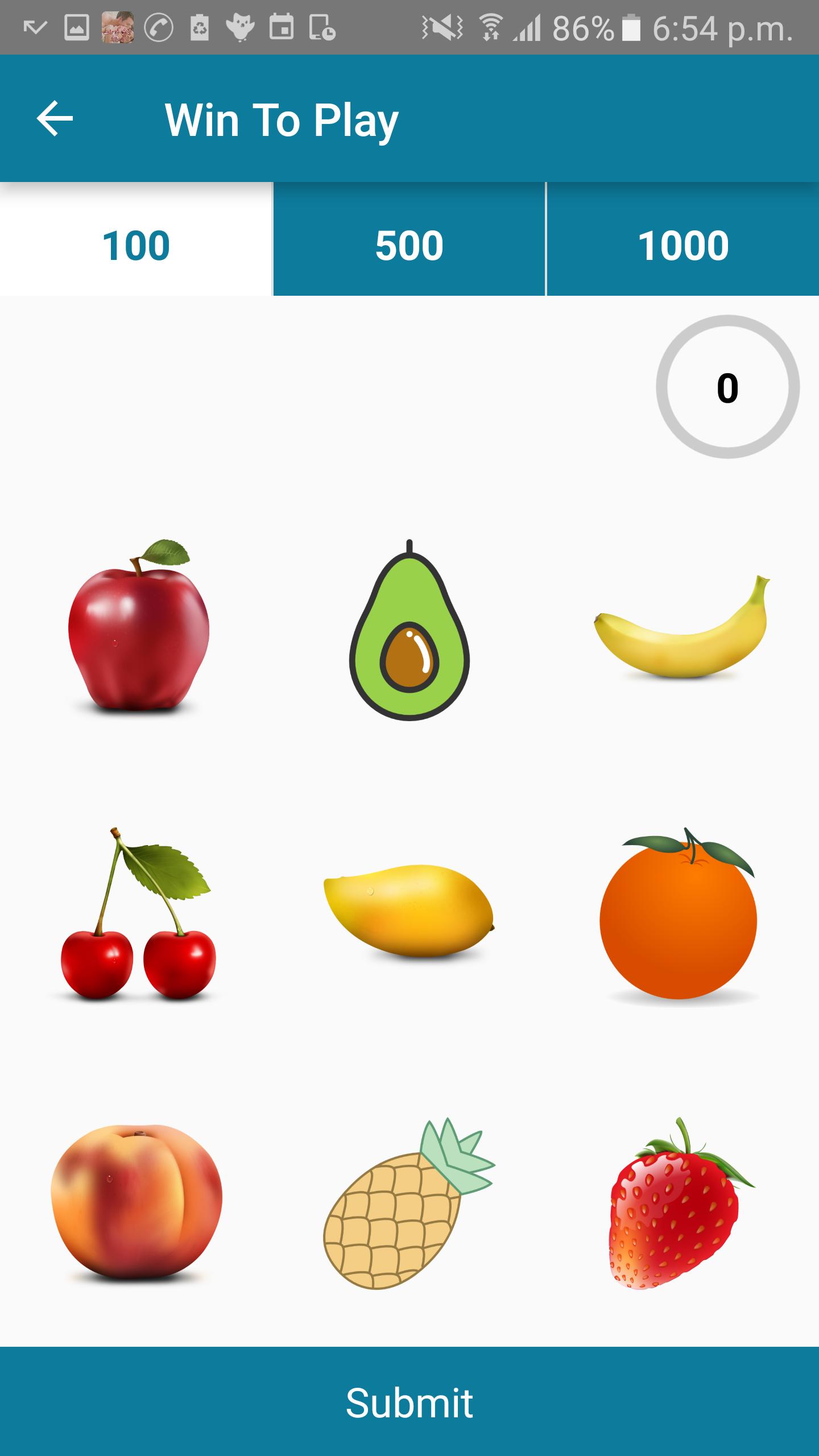The height and width of the screenshot is (1456, 819).
Task: Switch to the 1000 tab
Action: 682,245
